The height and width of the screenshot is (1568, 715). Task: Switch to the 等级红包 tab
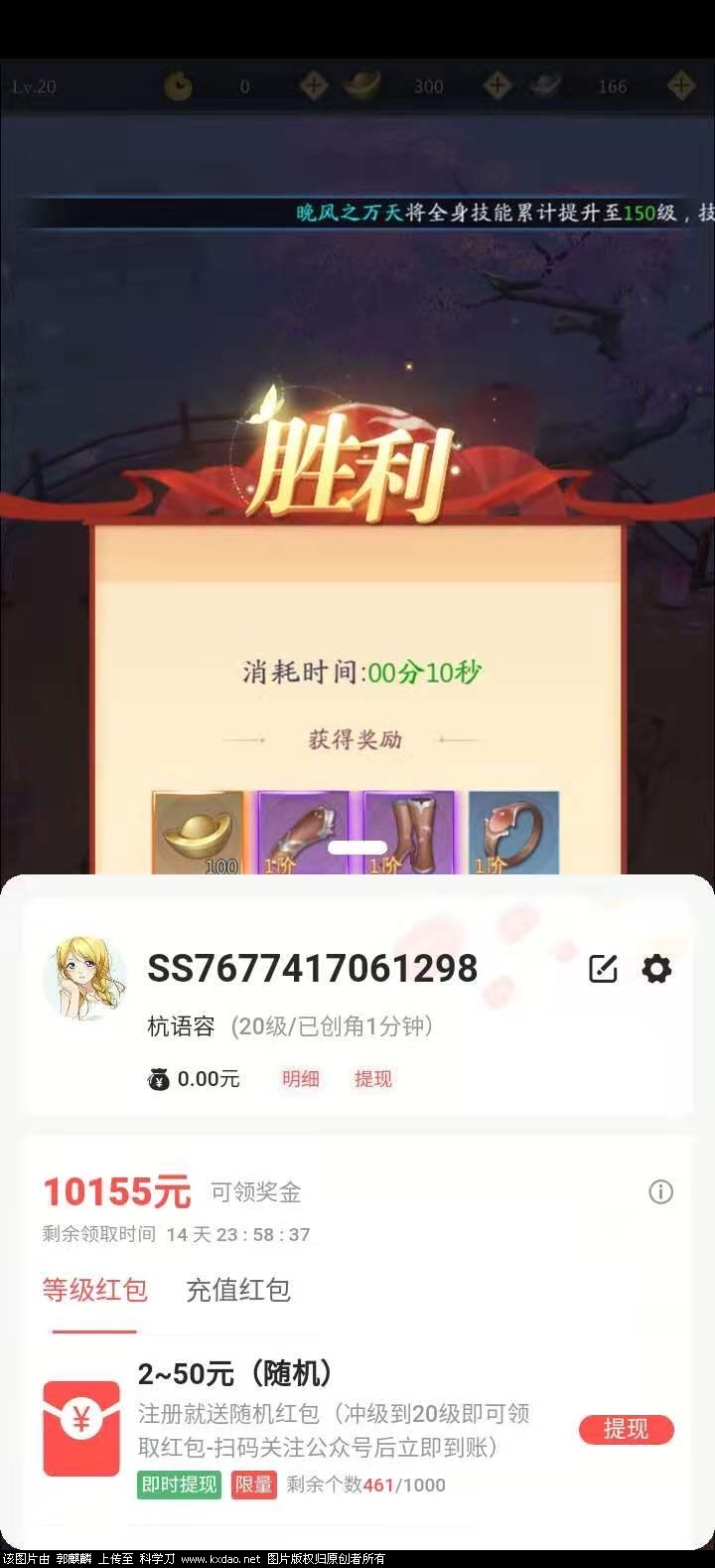pyautogui.click(x=95, y=1290)
